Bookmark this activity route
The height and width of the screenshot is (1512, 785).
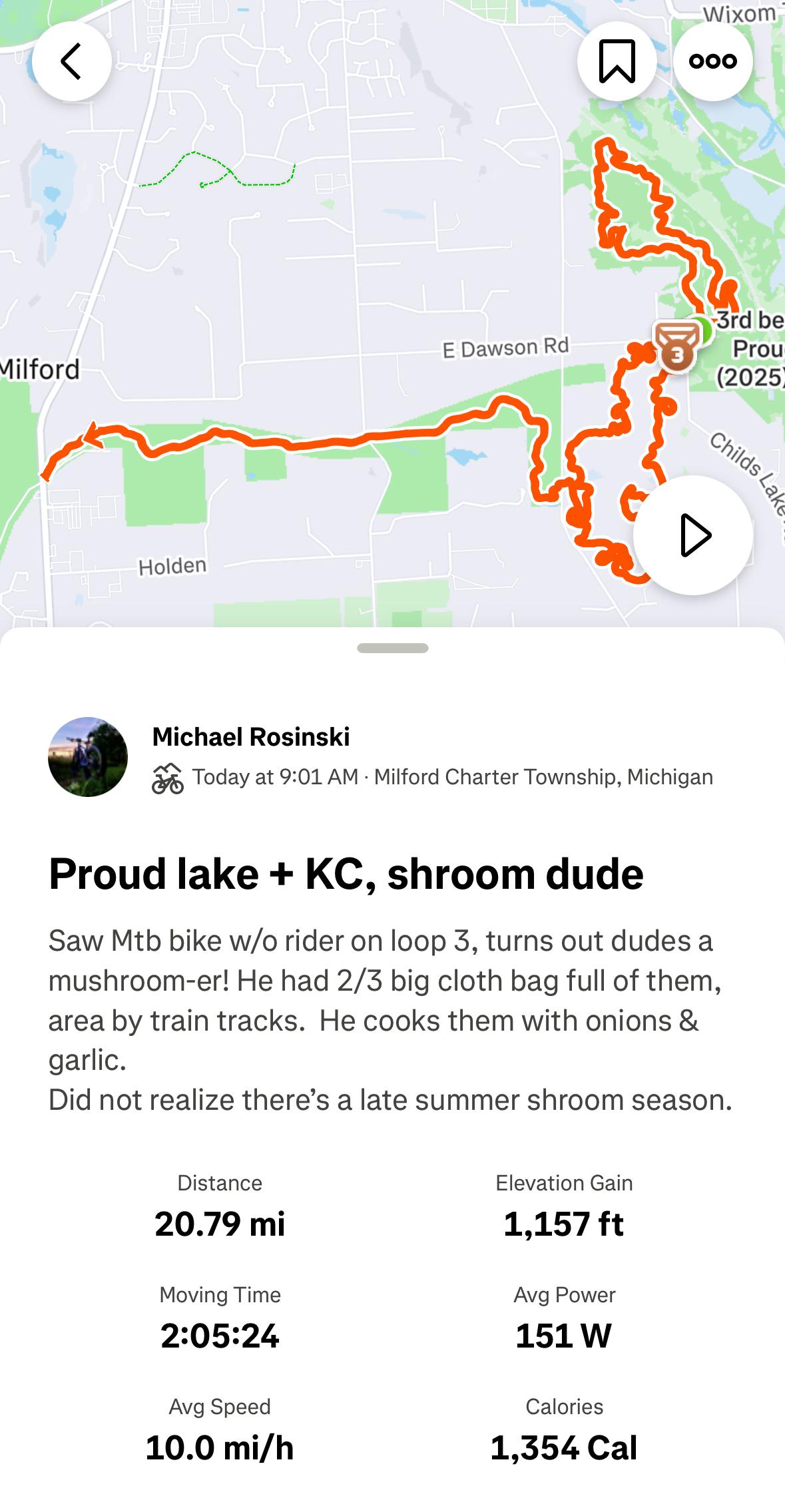click(617, 61)
